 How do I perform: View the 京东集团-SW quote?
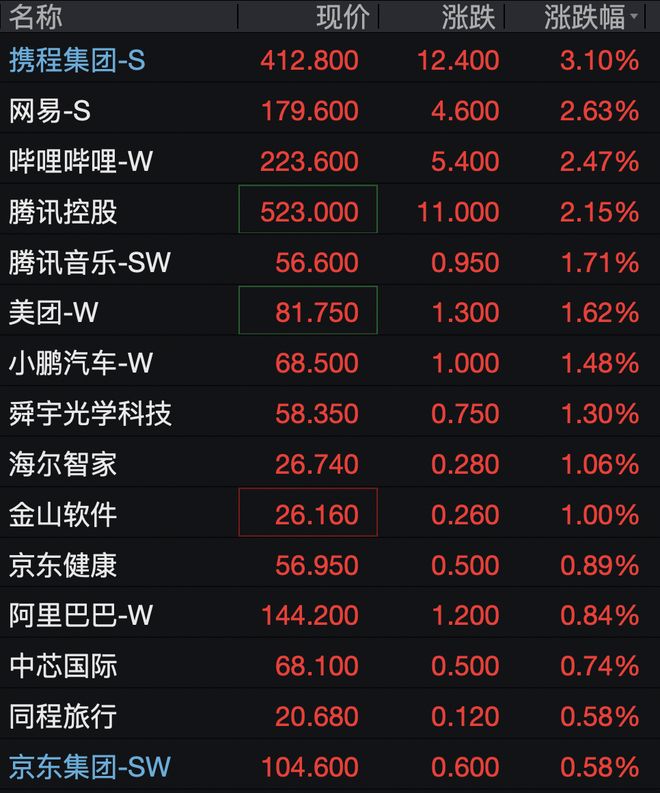point(90,767)
